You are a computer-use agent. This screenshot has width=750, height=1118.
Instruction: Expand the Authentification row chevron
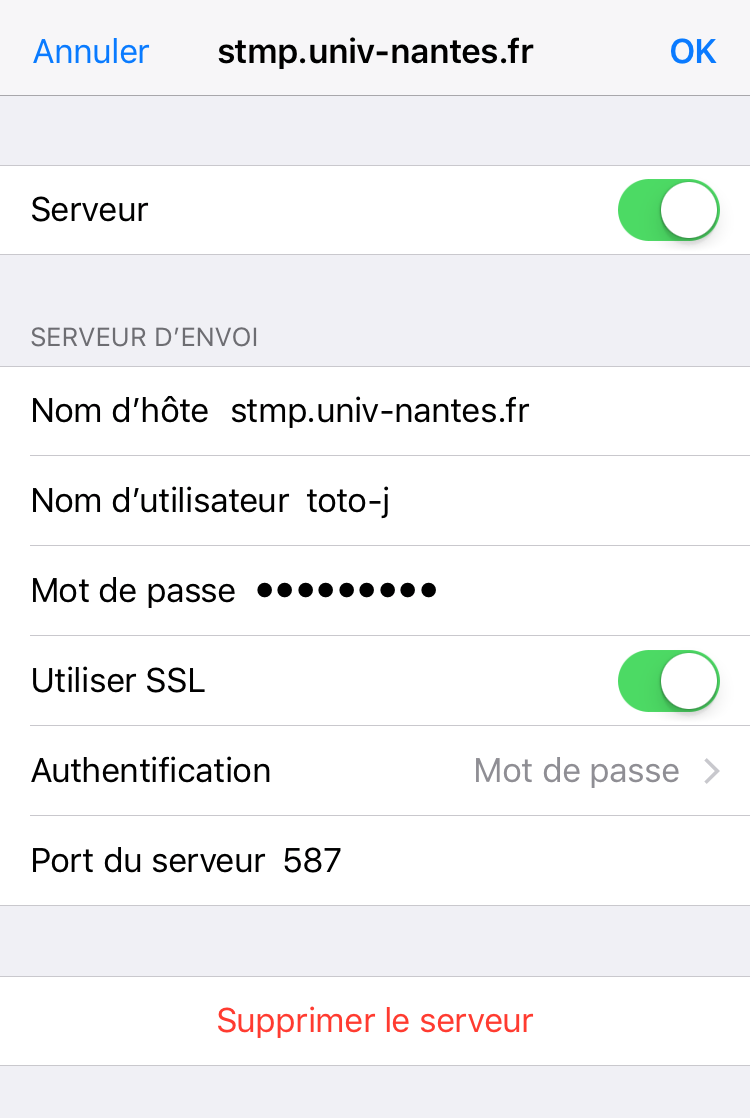(x=711, y=771)
